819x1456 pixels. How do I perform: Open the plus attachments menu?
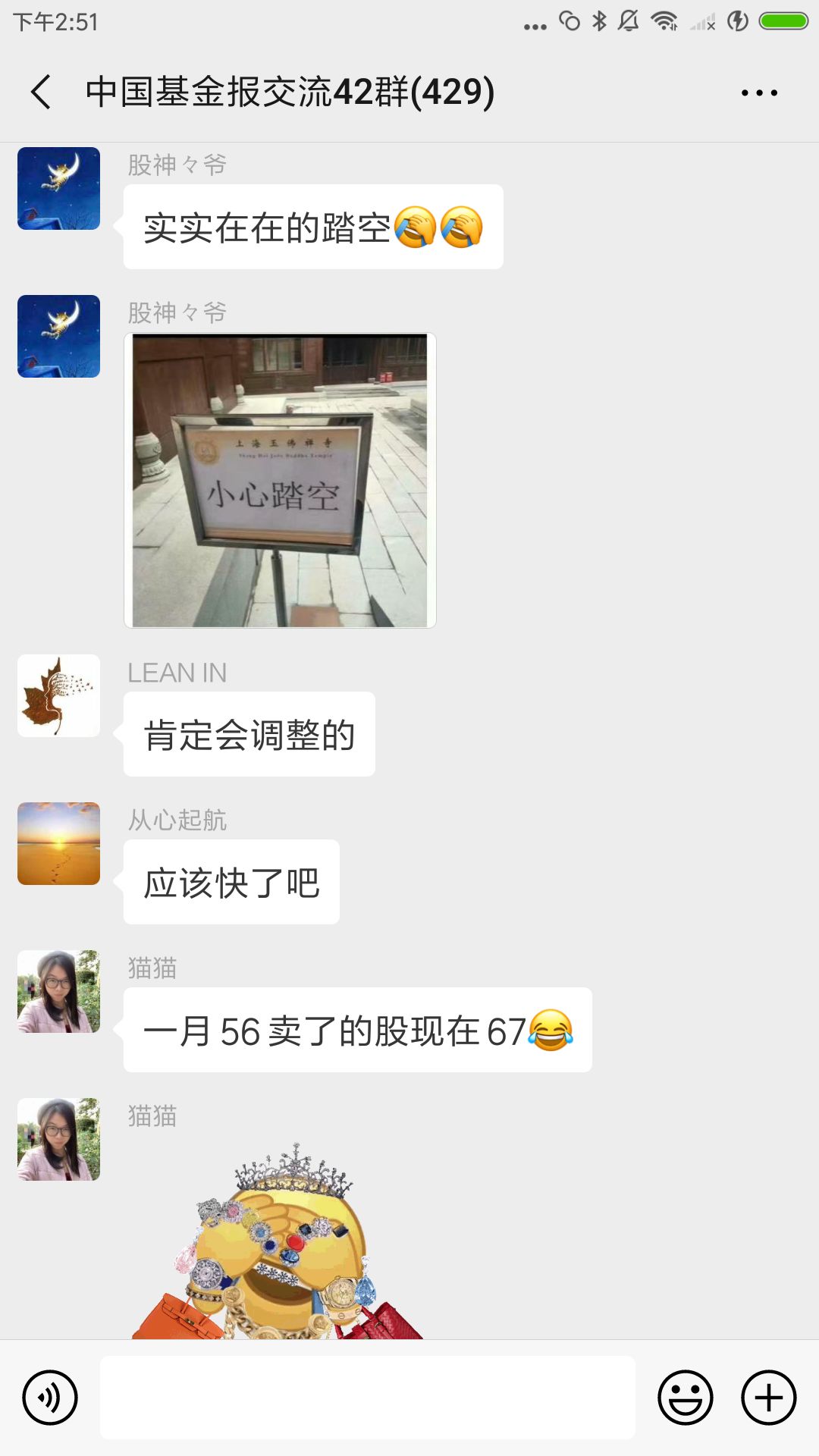(768, 1398)
